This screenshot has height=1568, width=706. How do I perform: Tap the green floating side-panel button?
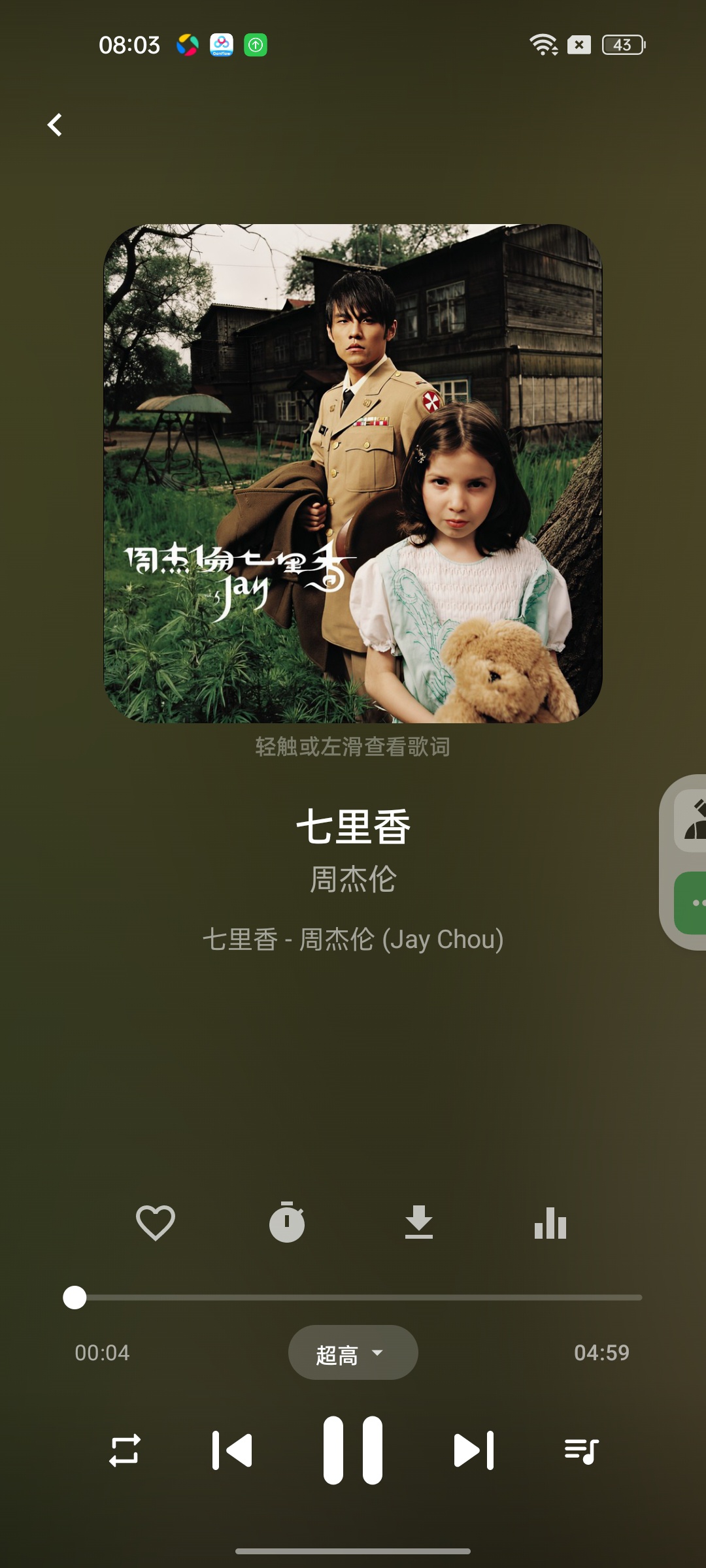(x=691, y=903)
